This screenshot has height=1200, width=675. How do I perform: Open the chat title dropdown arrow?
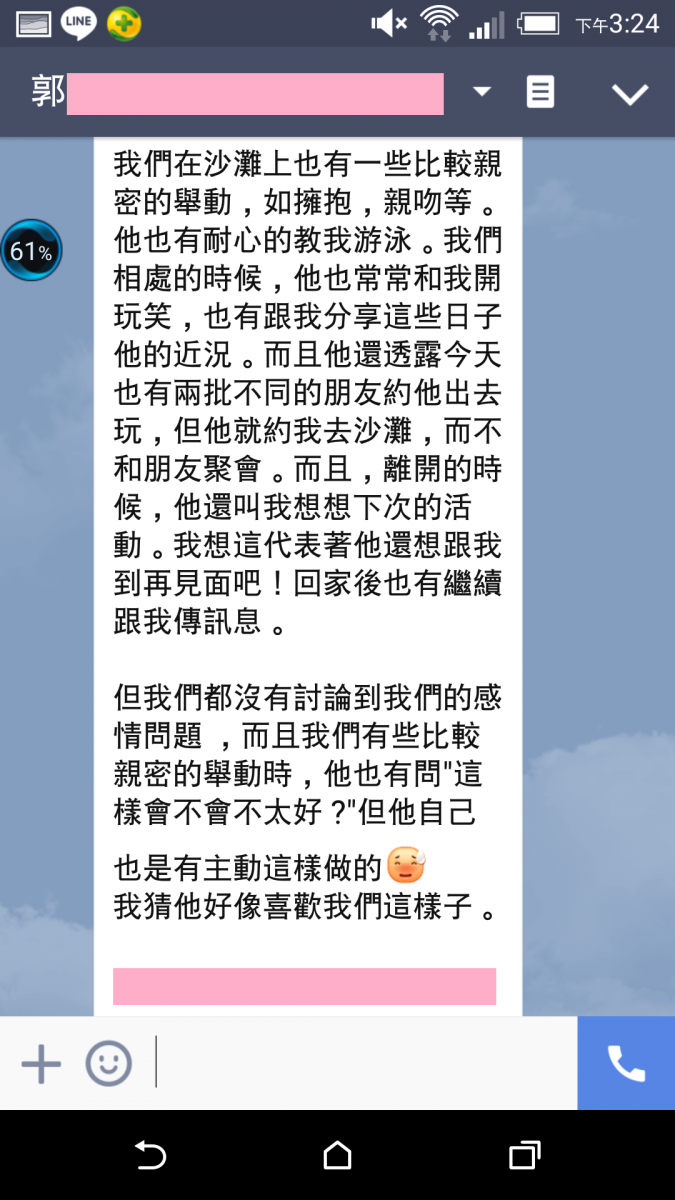click(482, 92)
